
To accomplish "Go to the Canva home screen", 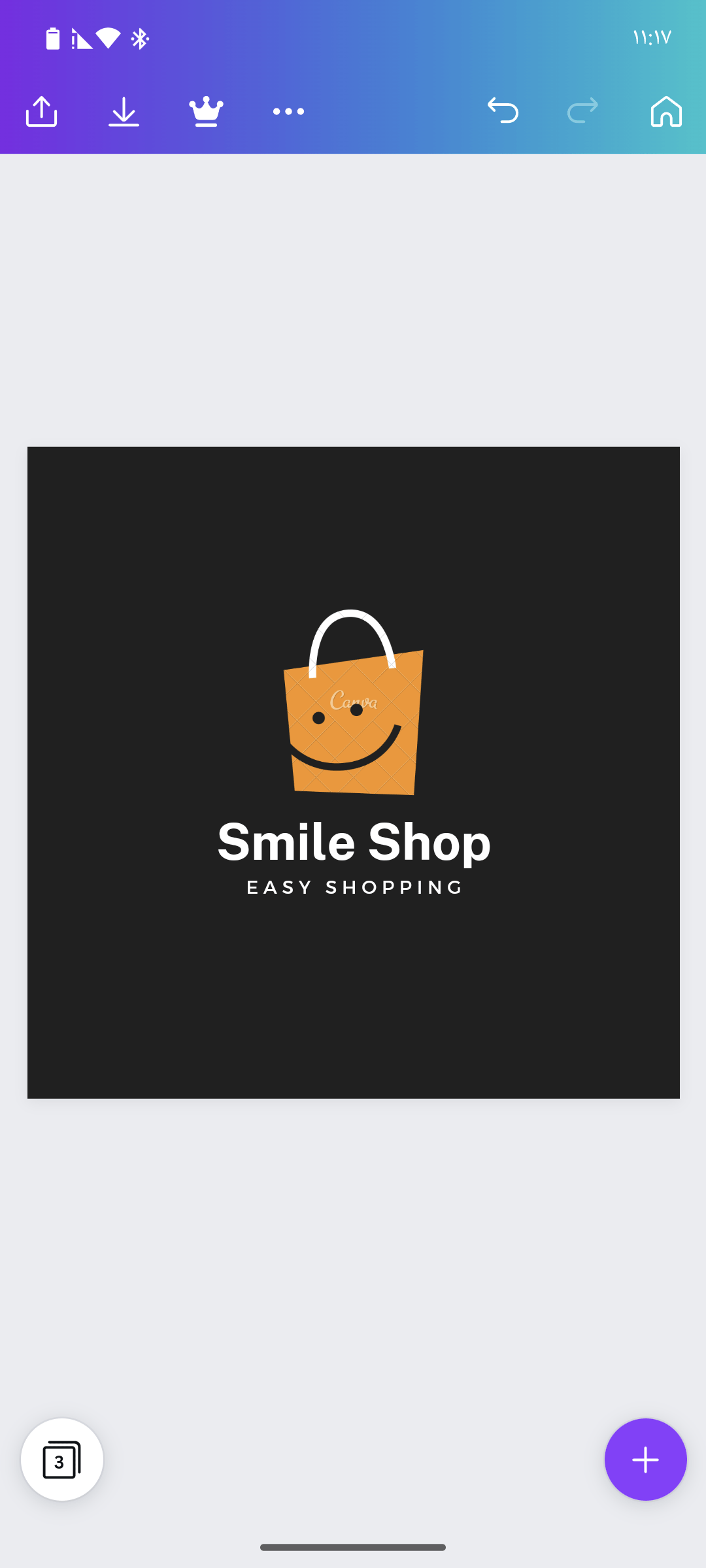I will (666, 111).
